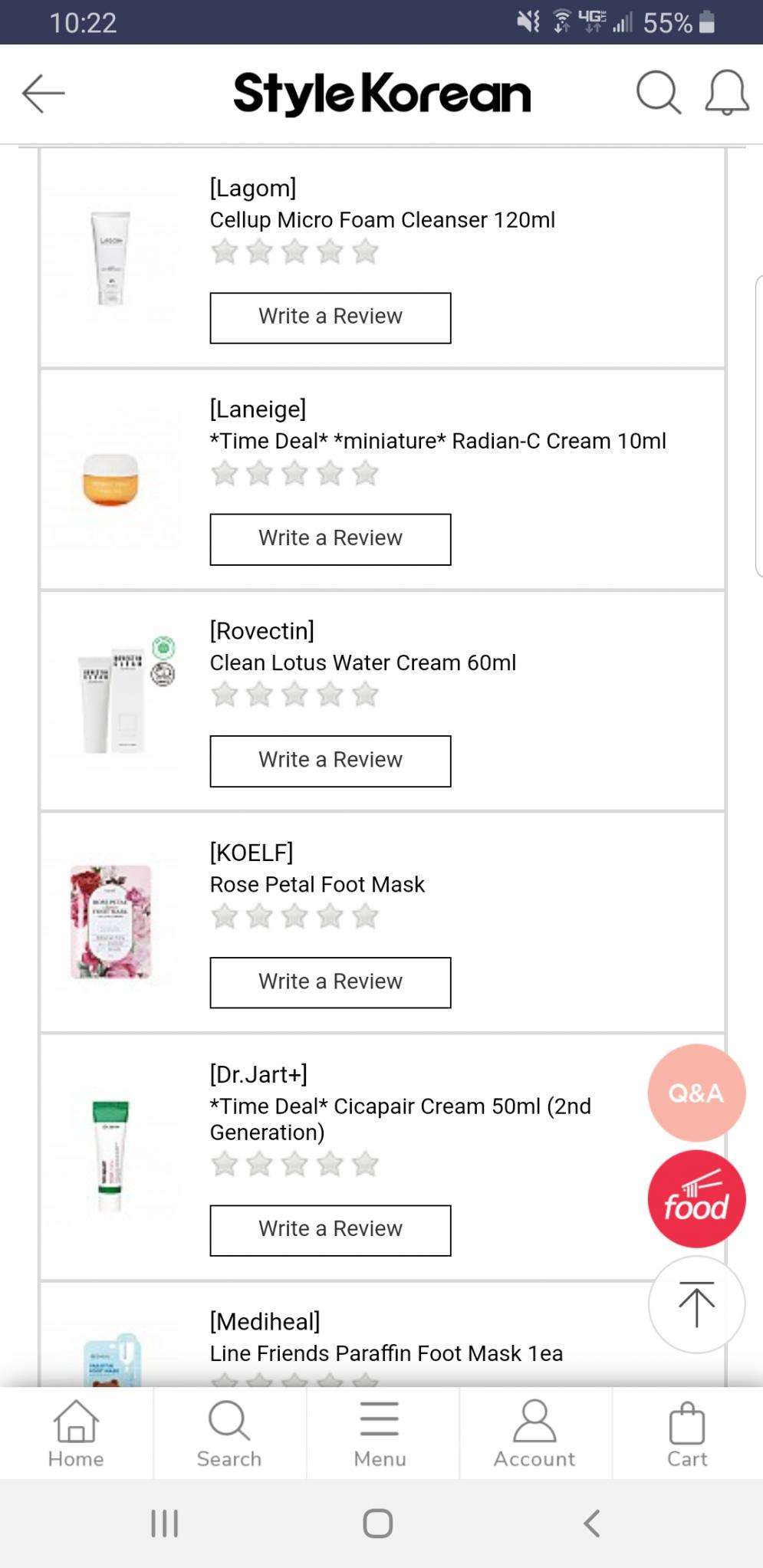This screenshot has height=1568, width=763.
Task: Write a review for Dr.Jart+ Cicapair Cream
Action: 331,1230
